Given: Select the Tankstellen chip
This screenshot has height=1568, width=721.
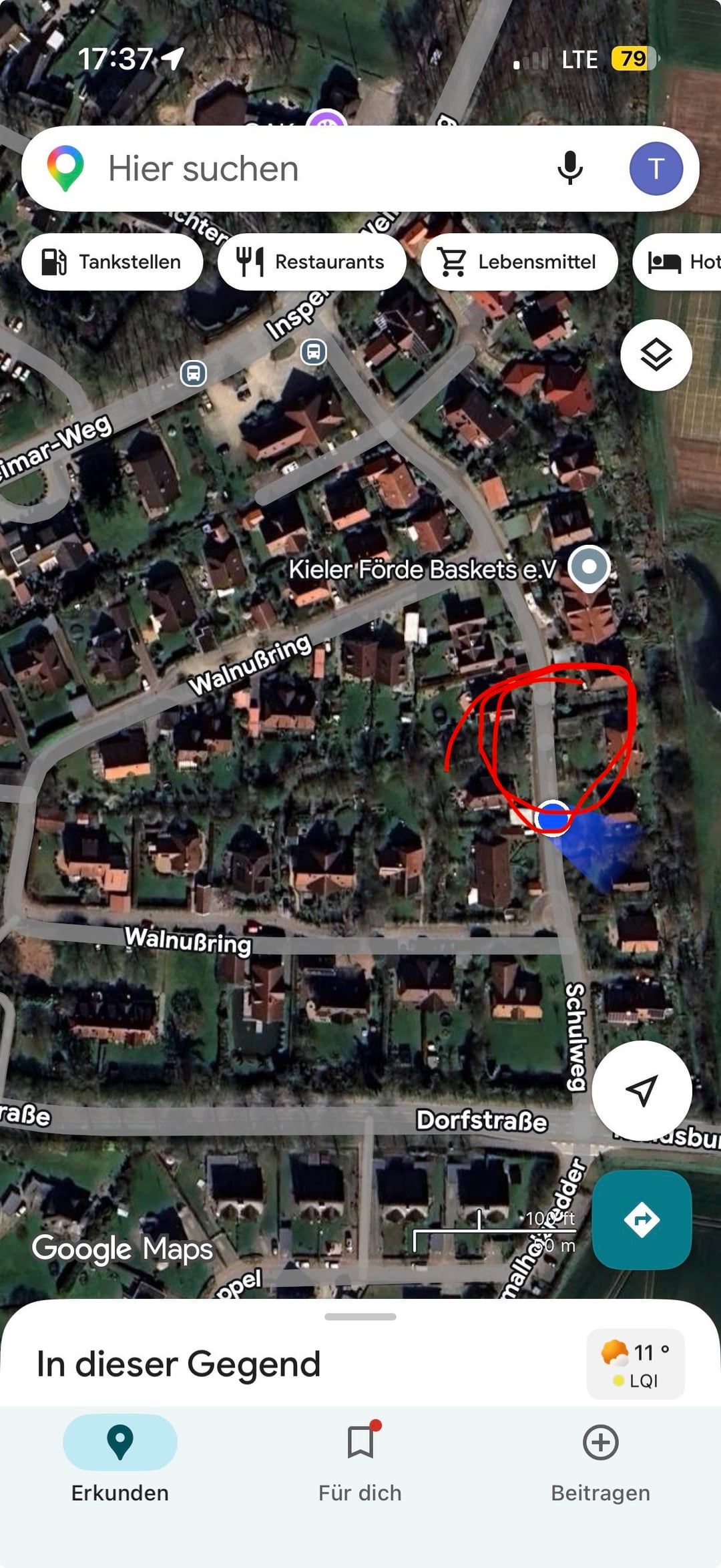Looking at the screenshot, I should tap(112, 262).
